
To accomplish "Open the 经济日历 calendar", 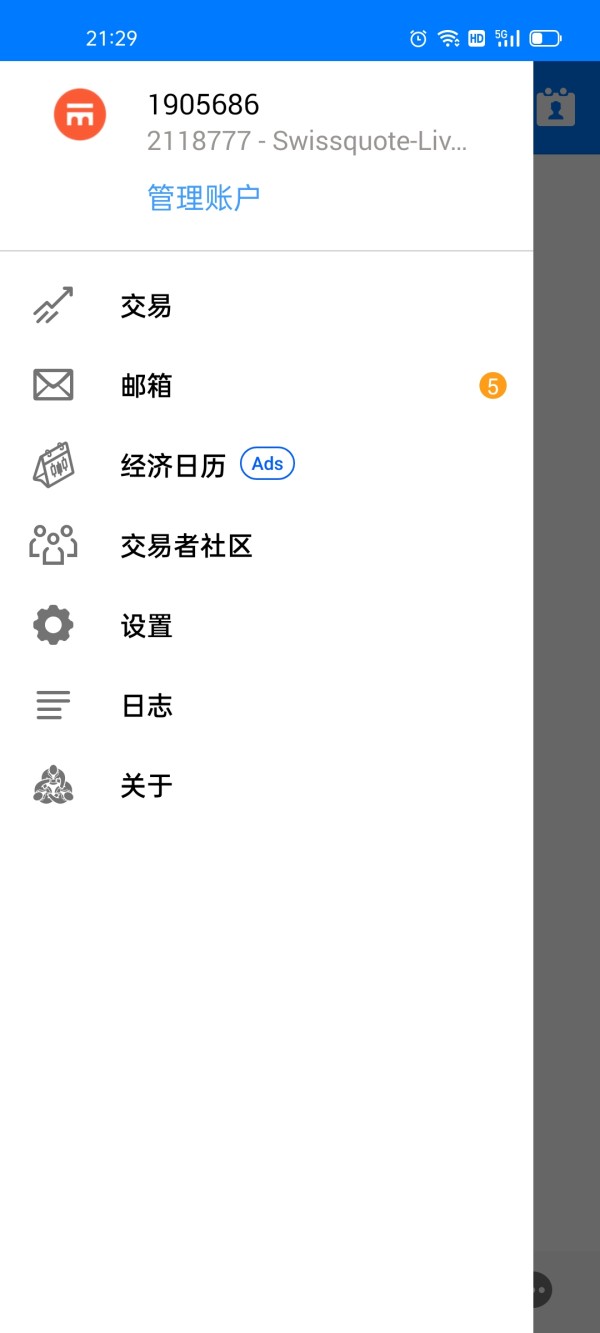I will 266,465.
